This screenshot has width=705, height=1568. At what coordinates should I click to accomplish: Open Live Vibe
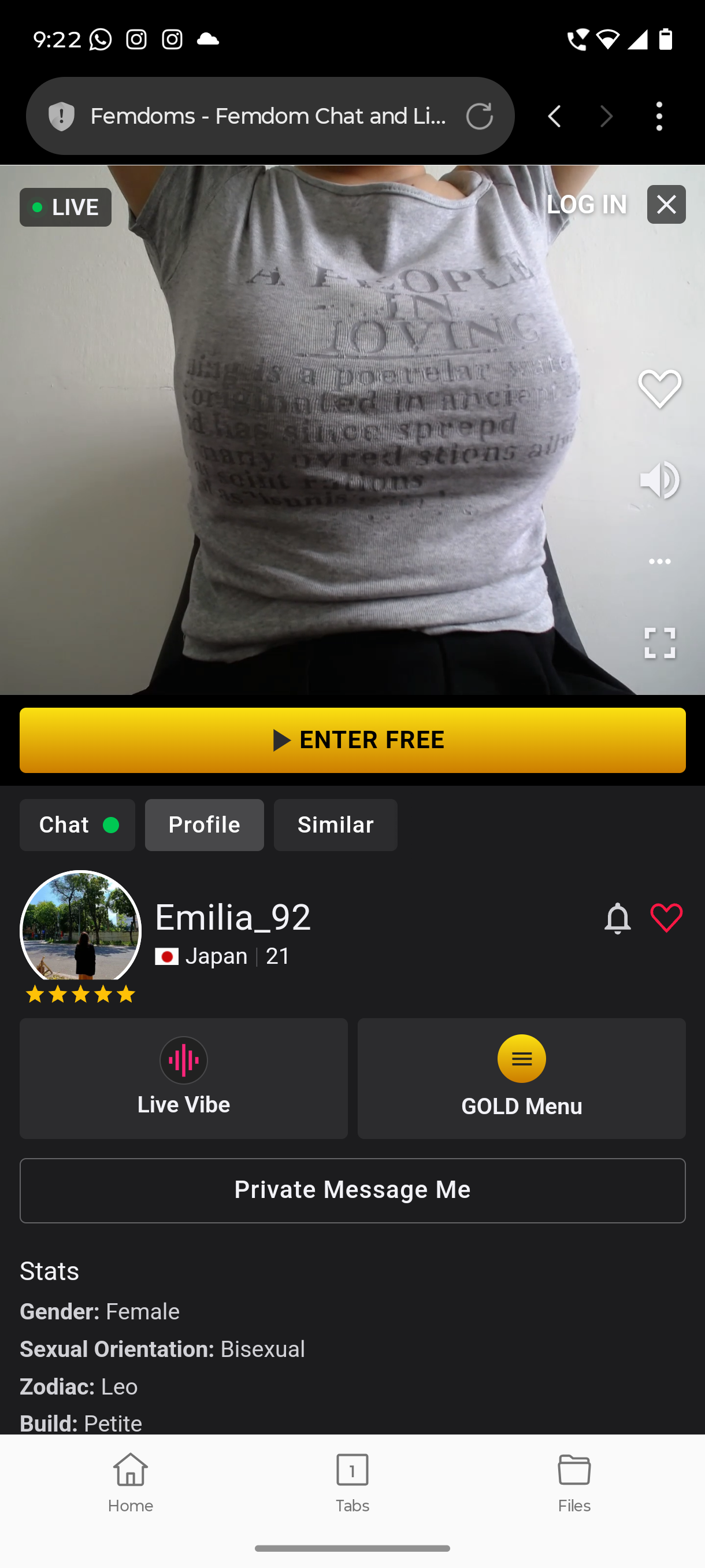click(184, 1078)
